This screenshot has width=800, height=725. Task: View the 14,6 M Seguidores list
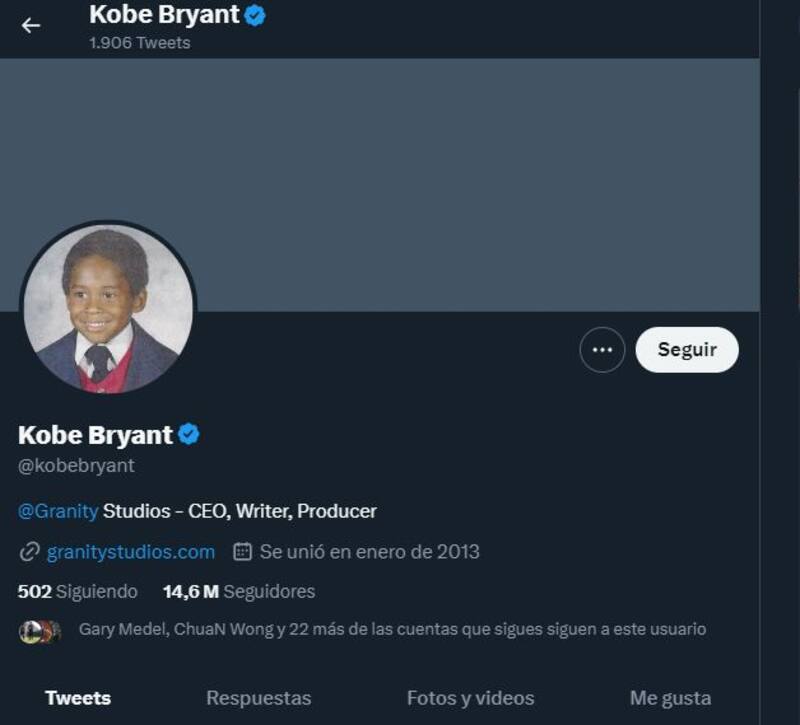point(238,591)
